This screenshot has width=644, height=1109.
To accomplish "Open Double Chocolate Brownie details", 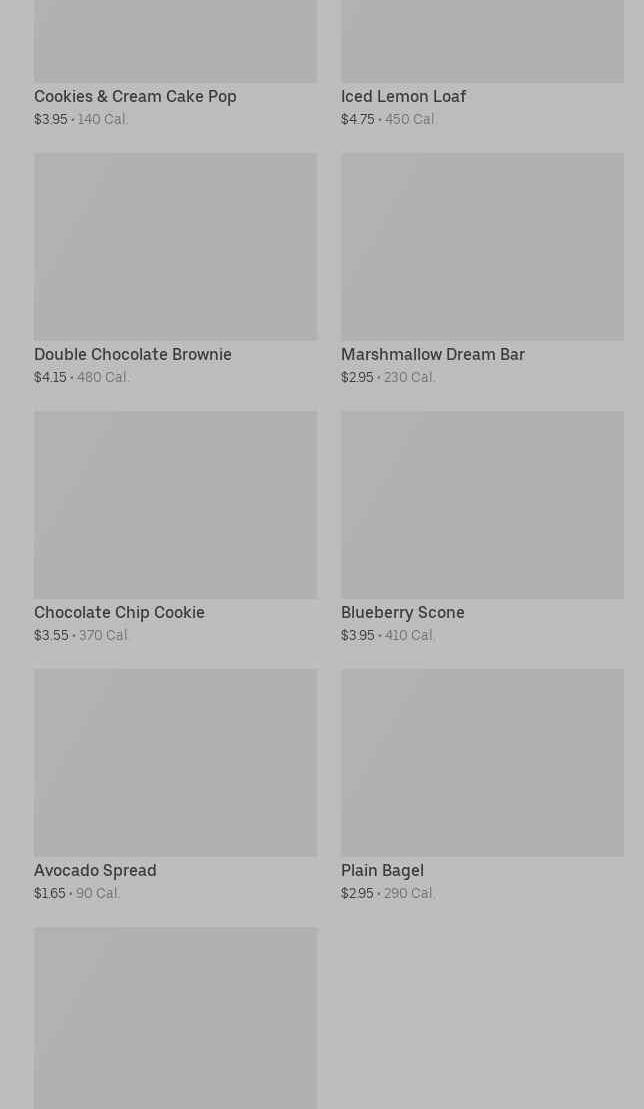I will 175,269.
